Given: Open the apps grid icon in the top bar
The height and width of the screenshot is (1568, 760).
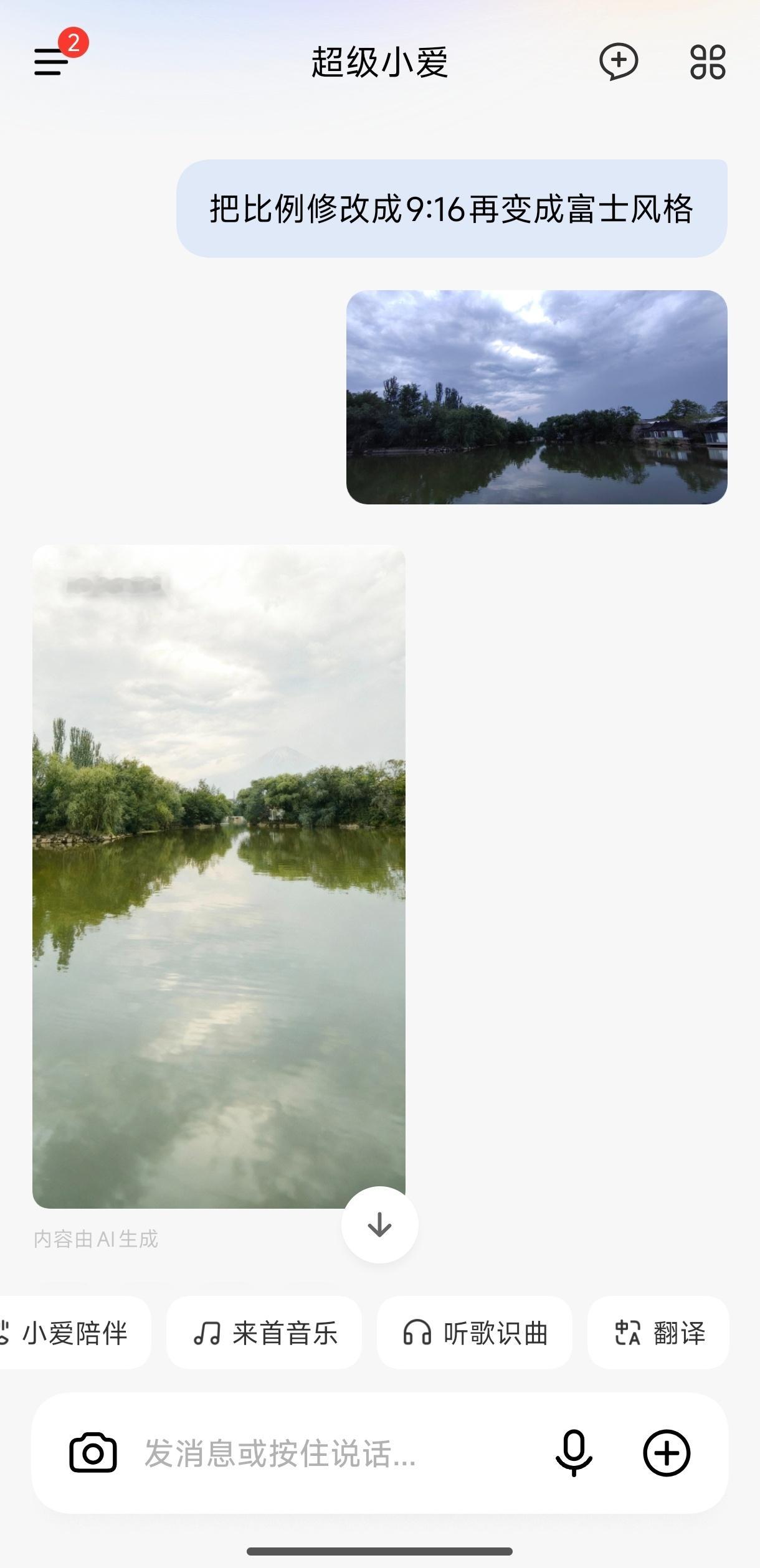Looking at the screenshot, I should (708, 62).
